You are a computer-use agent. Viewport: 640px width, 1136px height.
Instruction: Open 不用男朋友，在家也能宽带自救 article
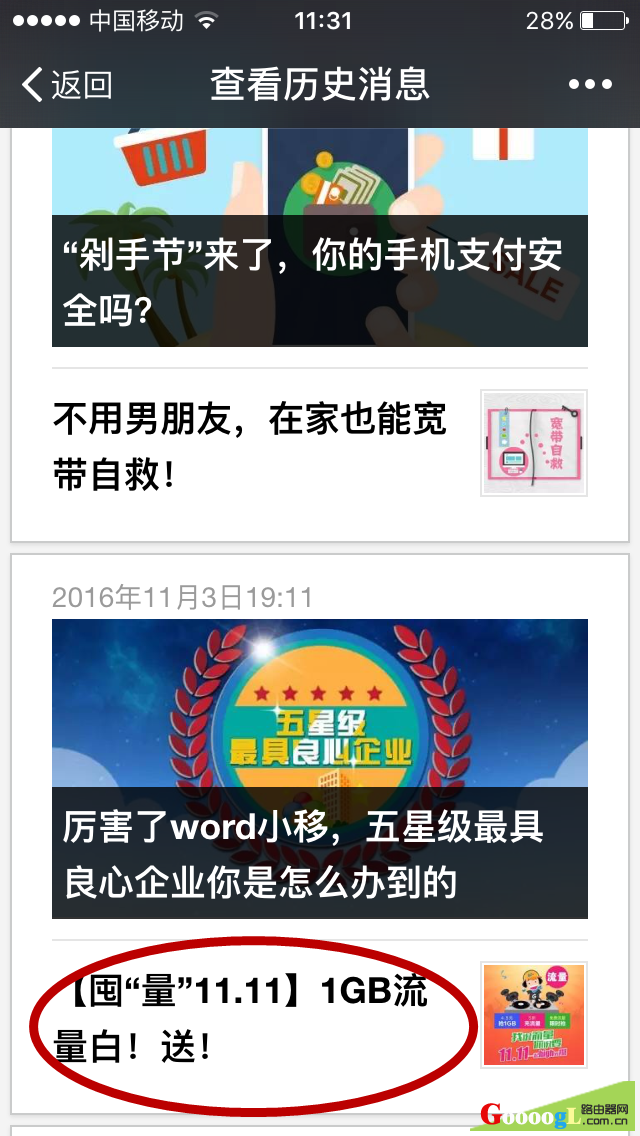pos(260,444)
